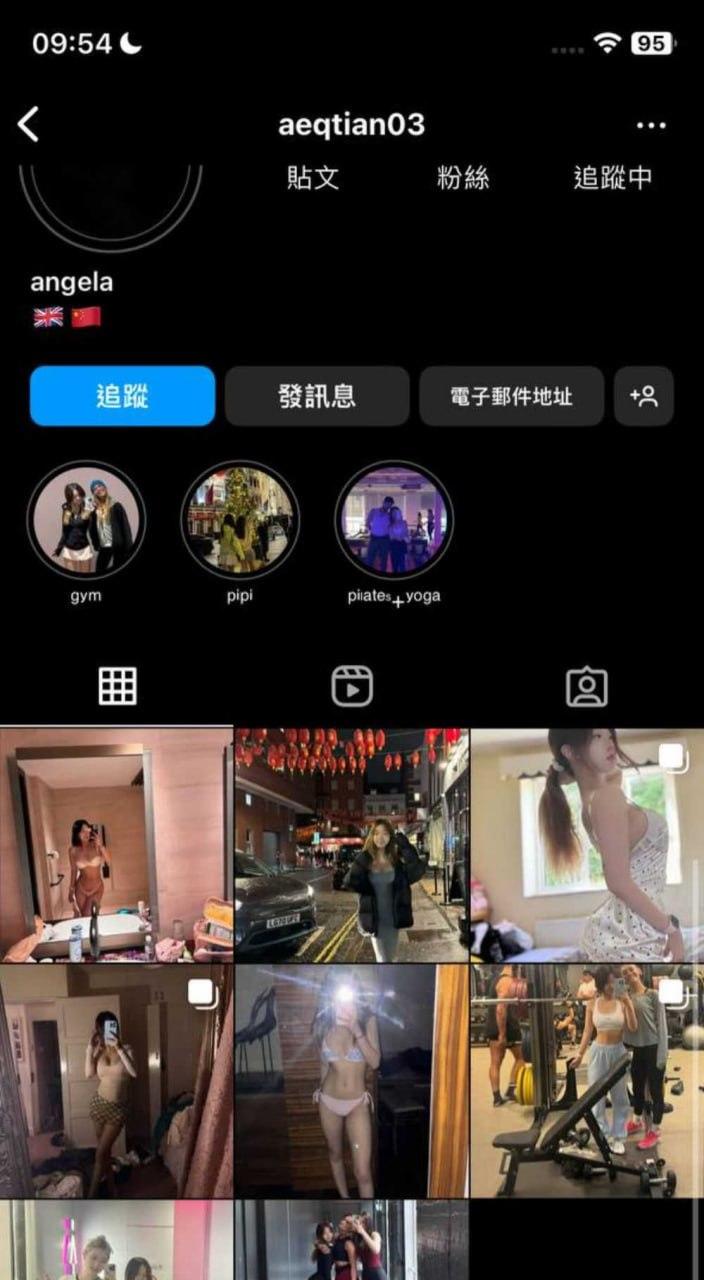
Task: Open the 追蹤中 following list
Action: point(612,178)
